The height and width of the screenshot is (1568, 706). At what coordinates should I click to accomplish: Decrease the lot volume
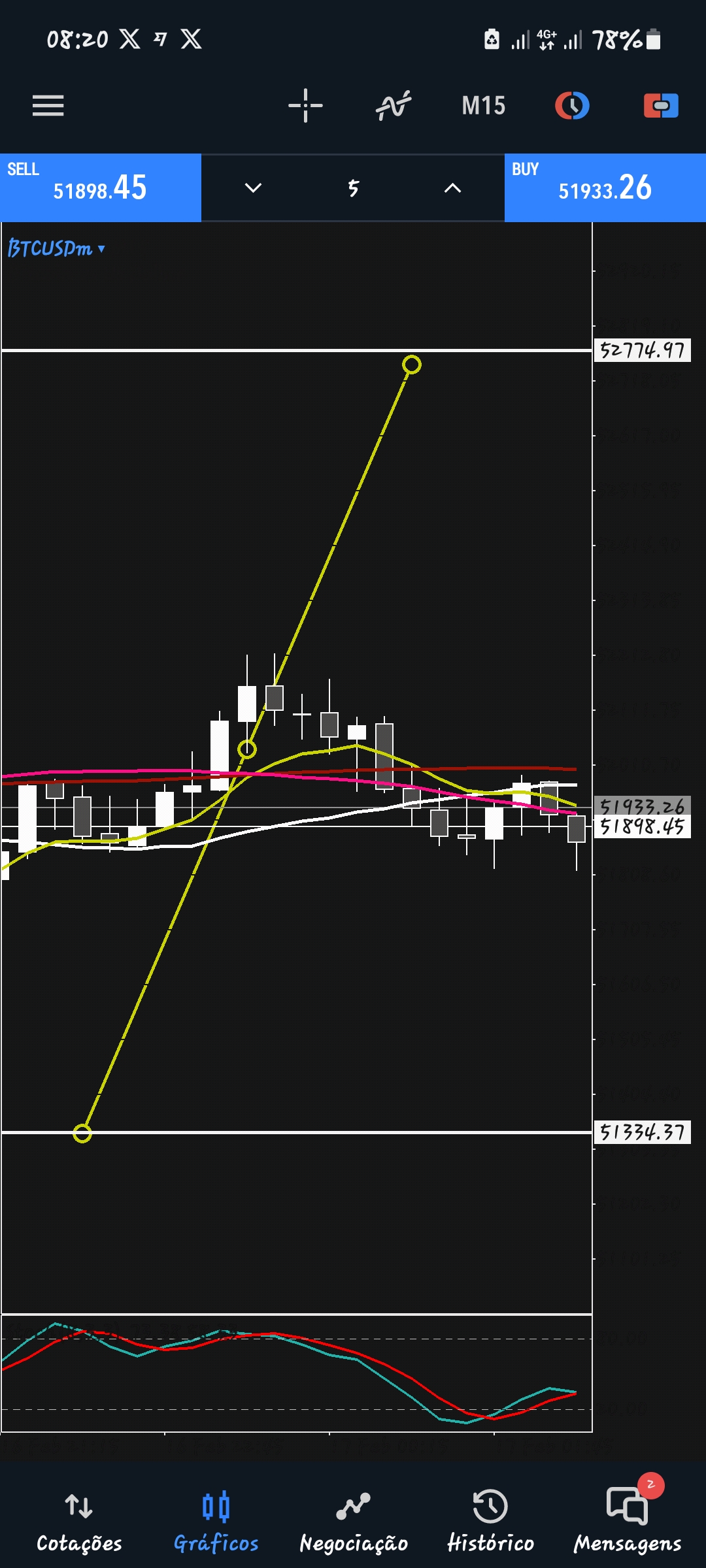point(253,188)
